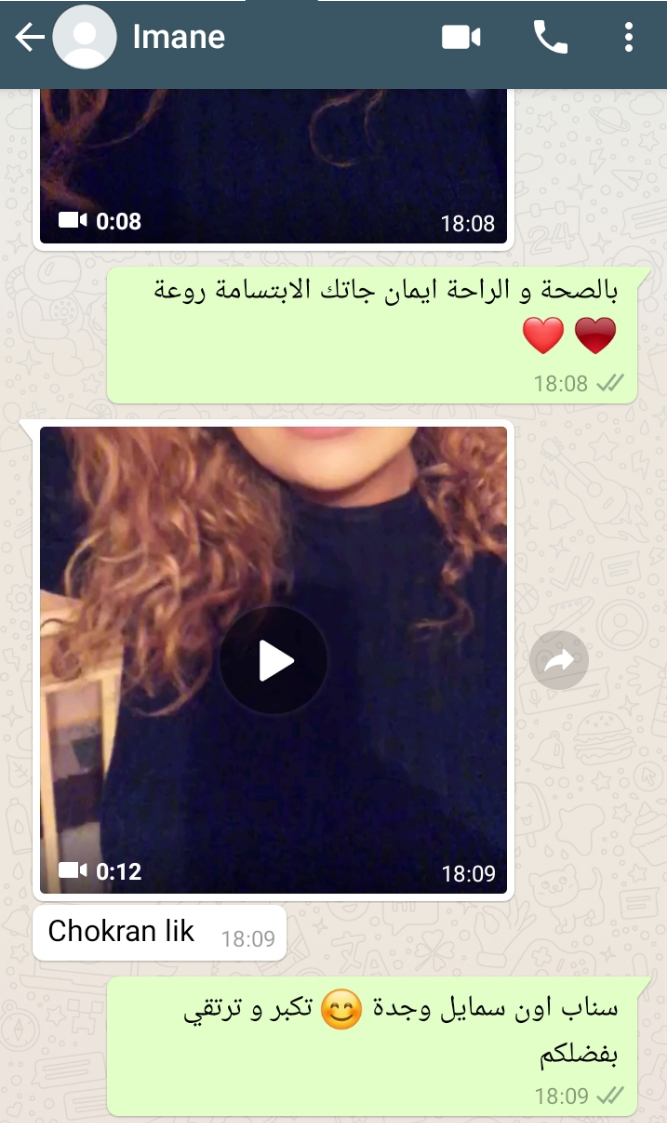Start a video call with Imane
The image size is (667, 1124).
point(461,38)
